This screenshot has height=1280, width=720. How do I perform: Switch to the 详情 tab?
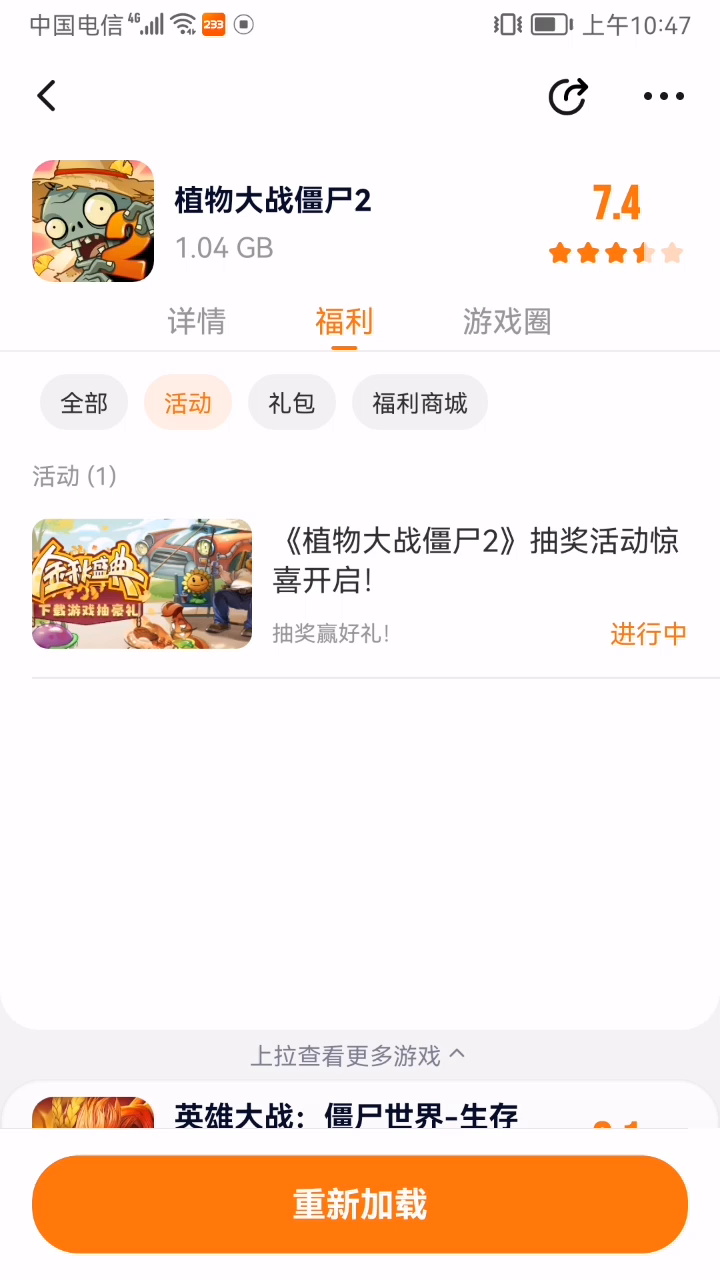point(196,322)
